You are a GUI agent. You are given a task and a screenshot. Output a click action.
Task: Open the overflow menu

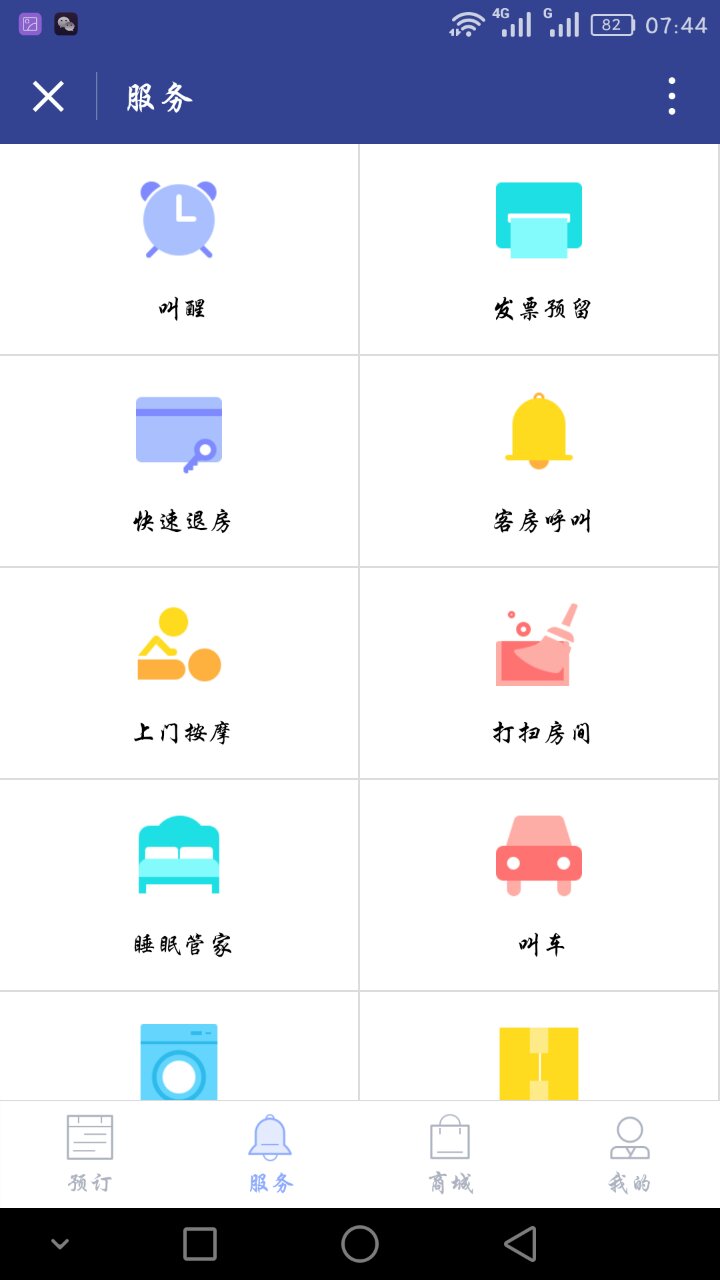(x=671, y=97)
